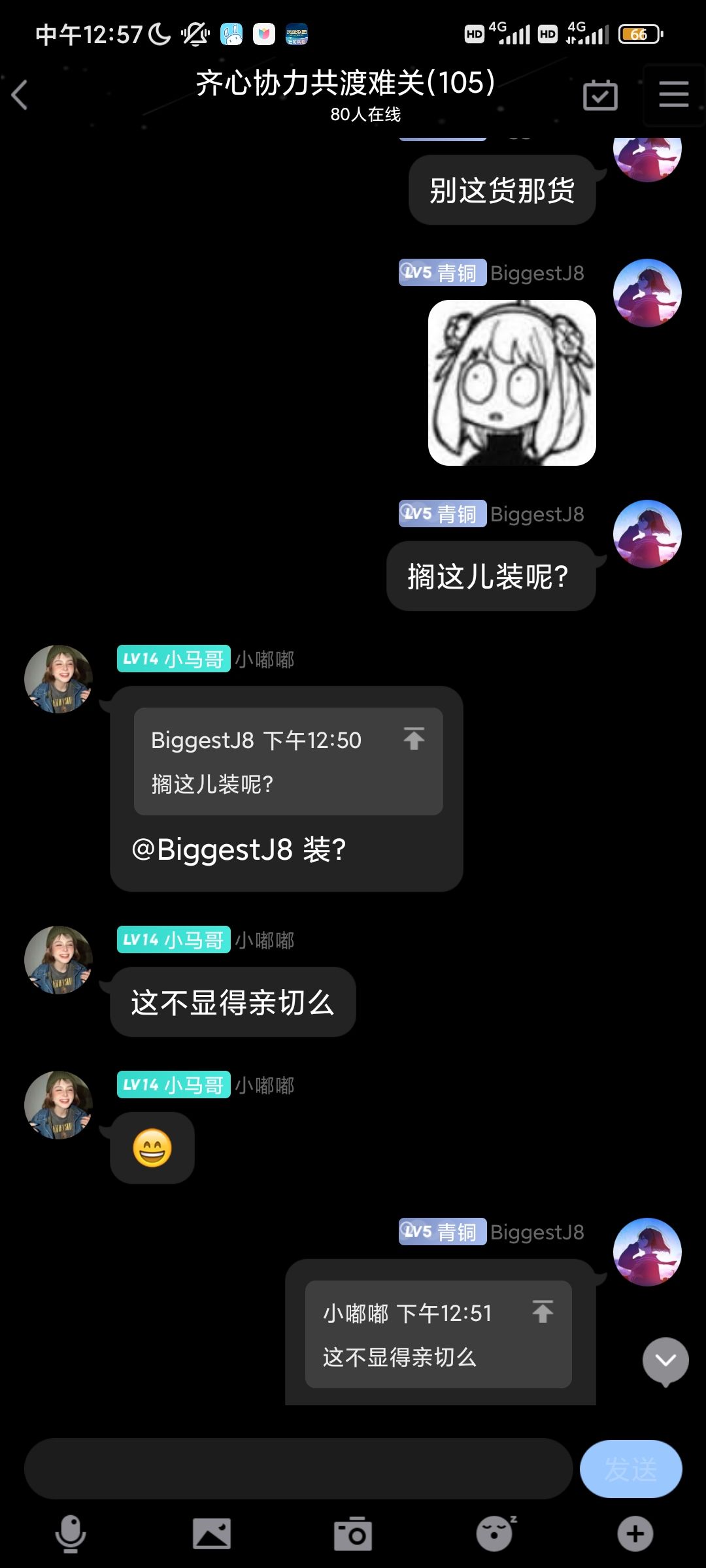Open the calendar check-in icon
Screen dimensions: 706x1568
pyautogui.click(x=600, y=95)
